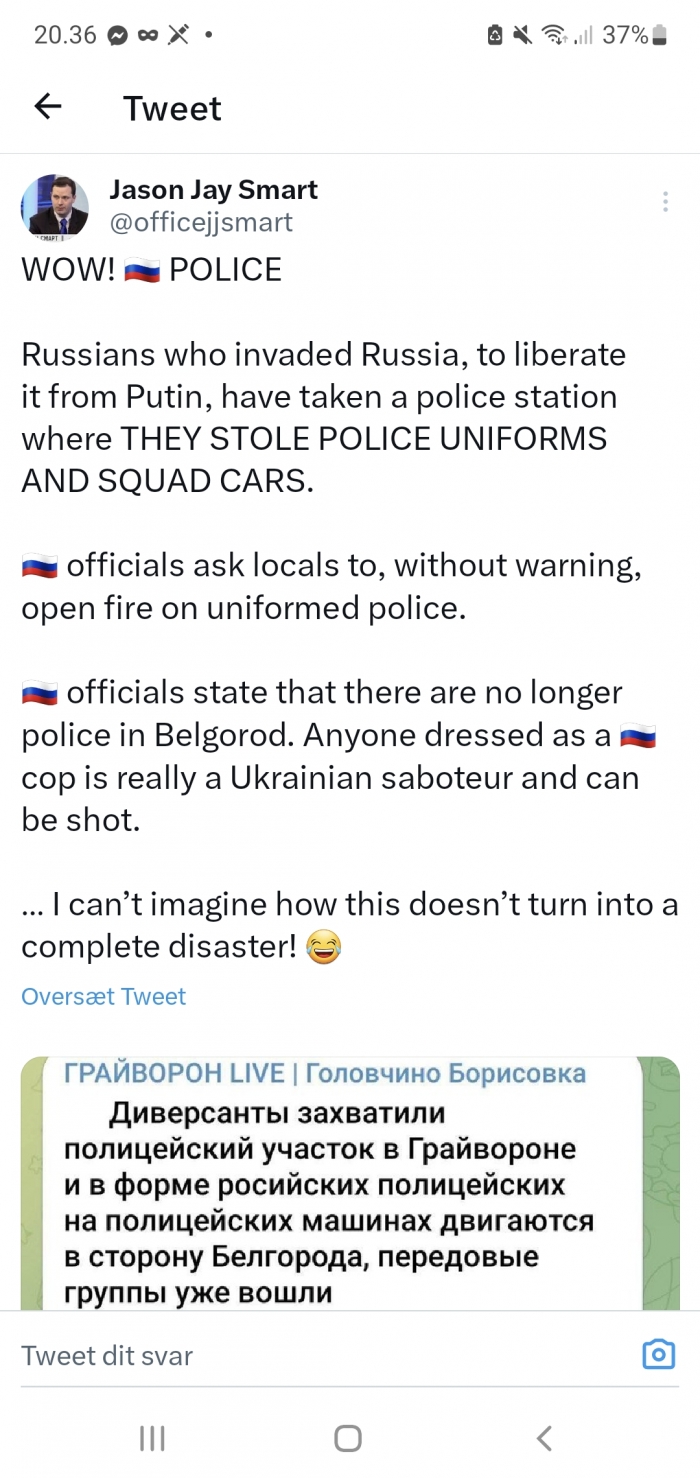The height and width of the screenshot is (1478, 700).
Task: Open the attached ГРАЙВОРОН LIVE image
Action: 350,1182
